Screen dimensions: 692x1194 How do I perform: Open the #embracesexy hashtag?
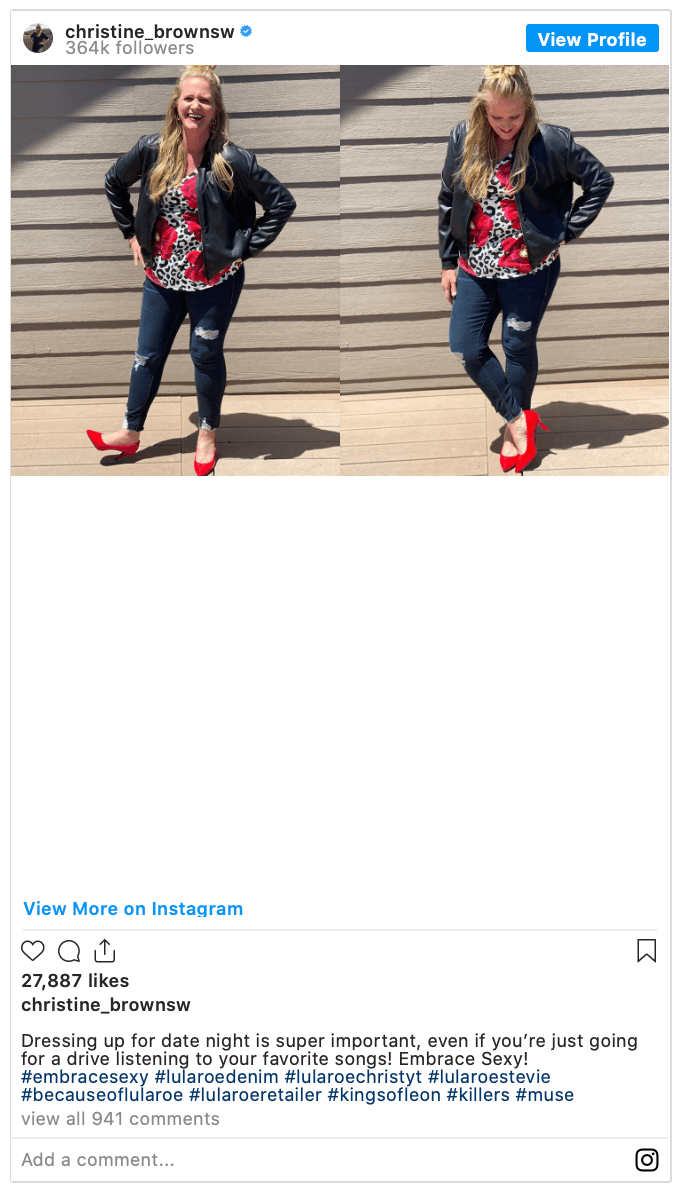85,1077
